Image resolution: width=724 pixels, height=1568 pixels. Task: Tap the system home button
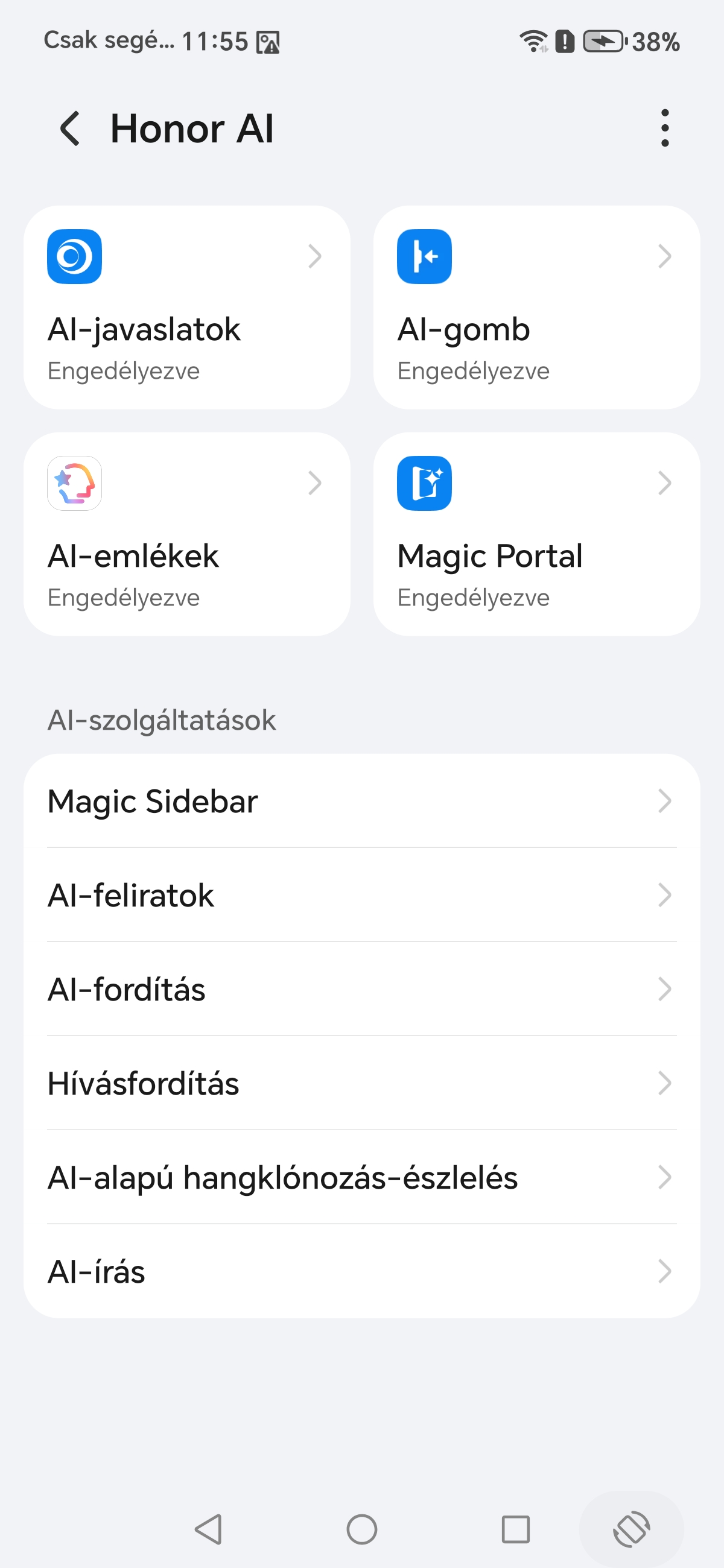[361, 1529]
